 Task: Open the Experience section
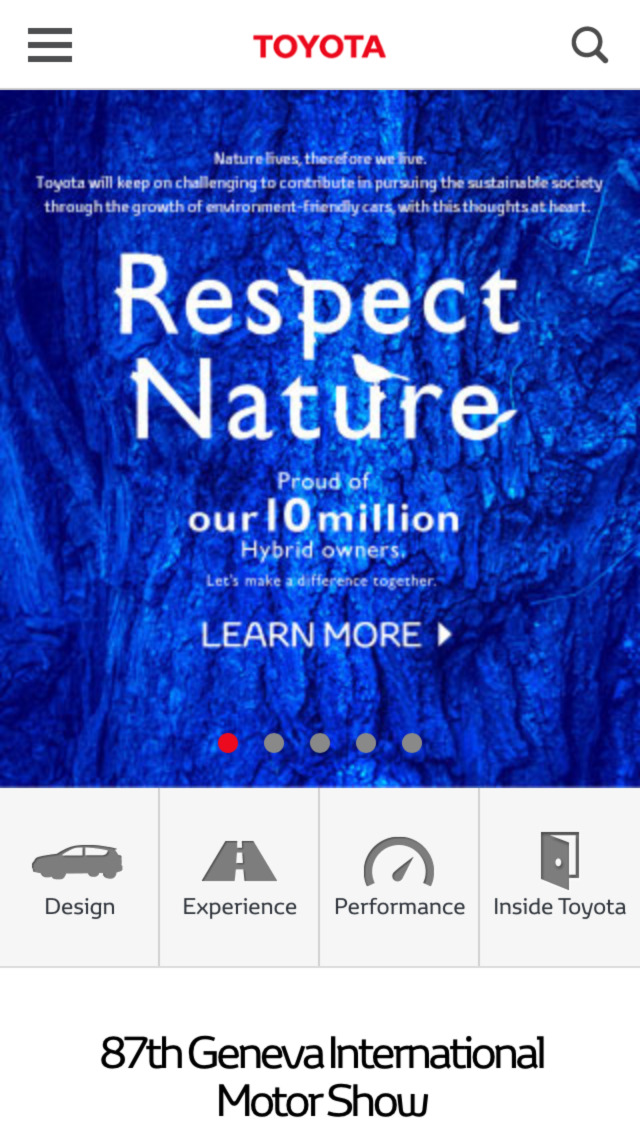[239, 877]
